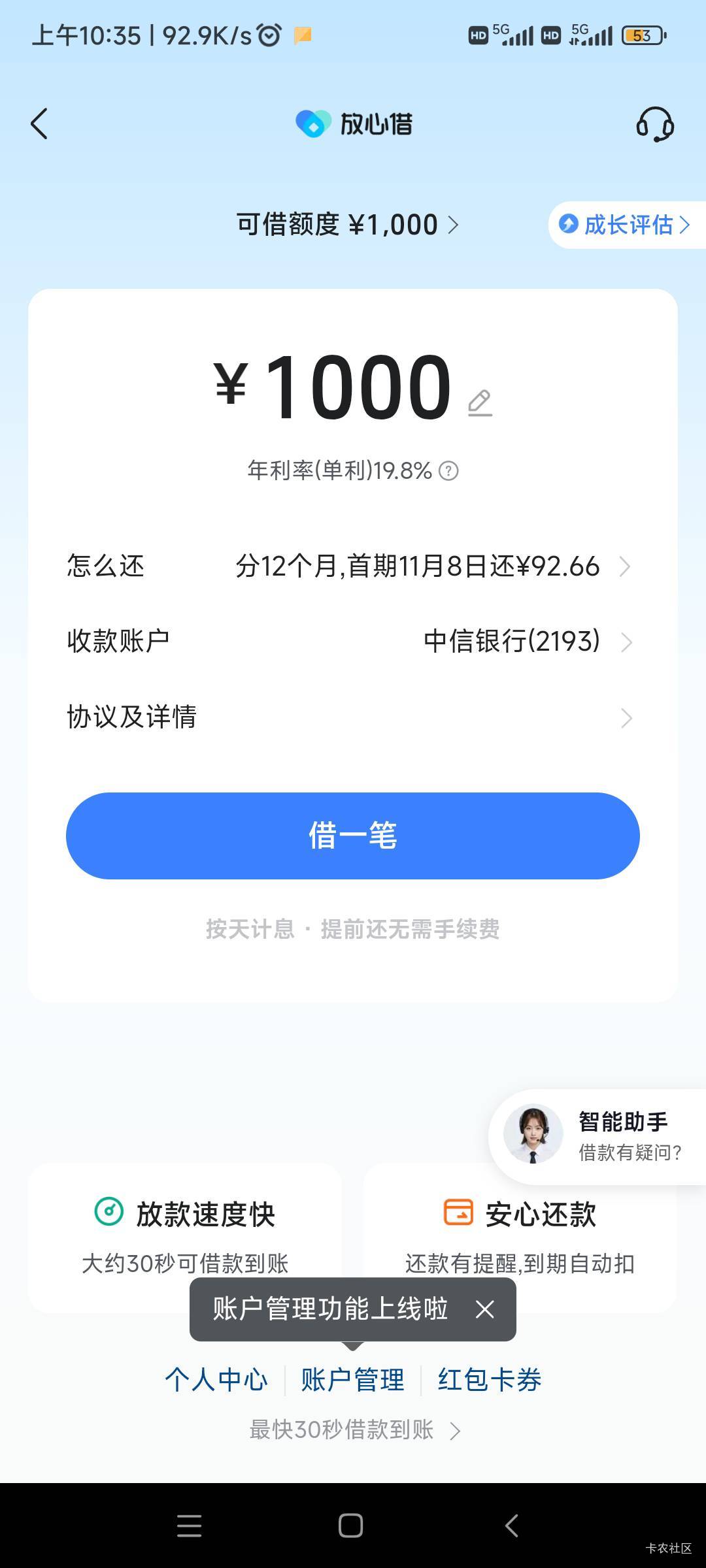Show annual interest rate help info

coord(448,470)
